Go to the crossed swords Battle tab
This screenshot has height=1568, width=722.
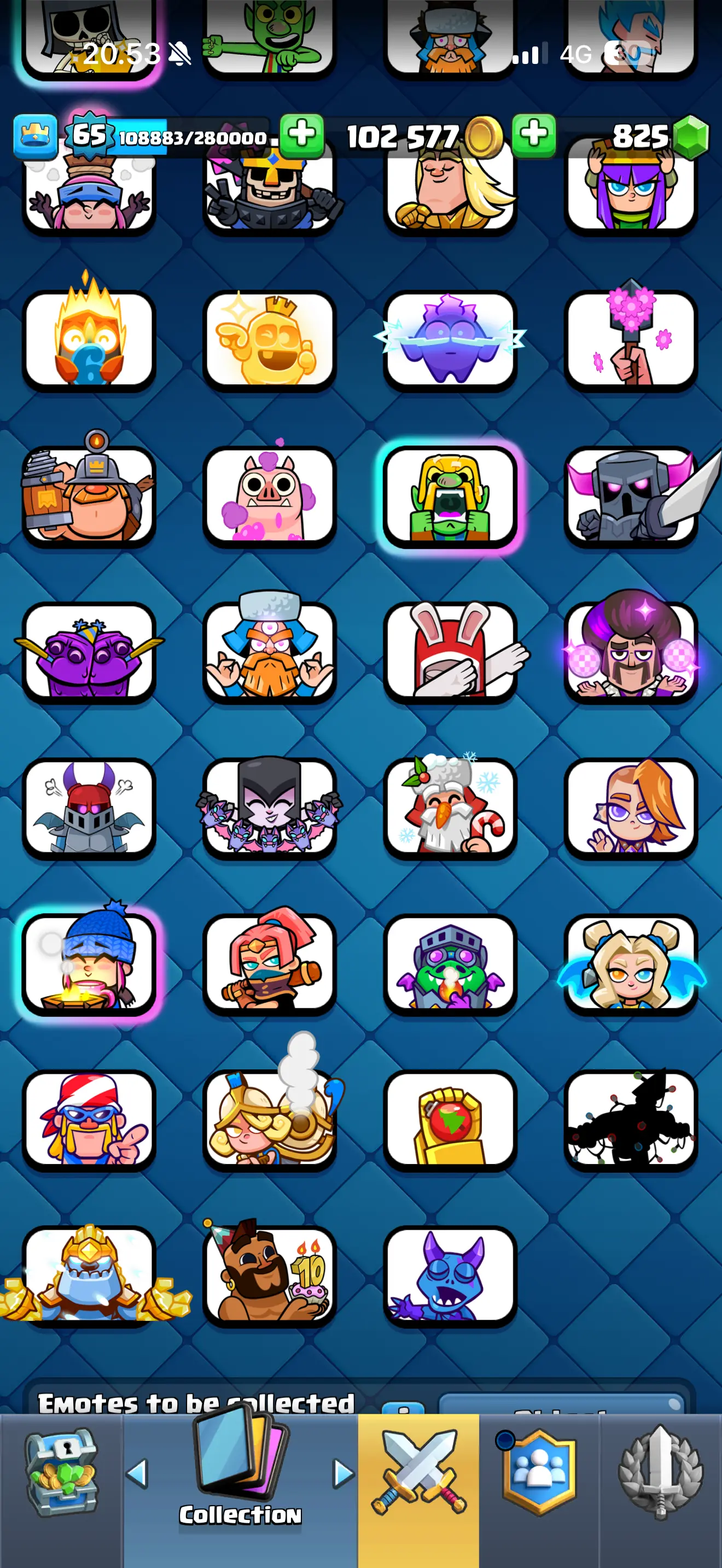(x=418, y=1472)
